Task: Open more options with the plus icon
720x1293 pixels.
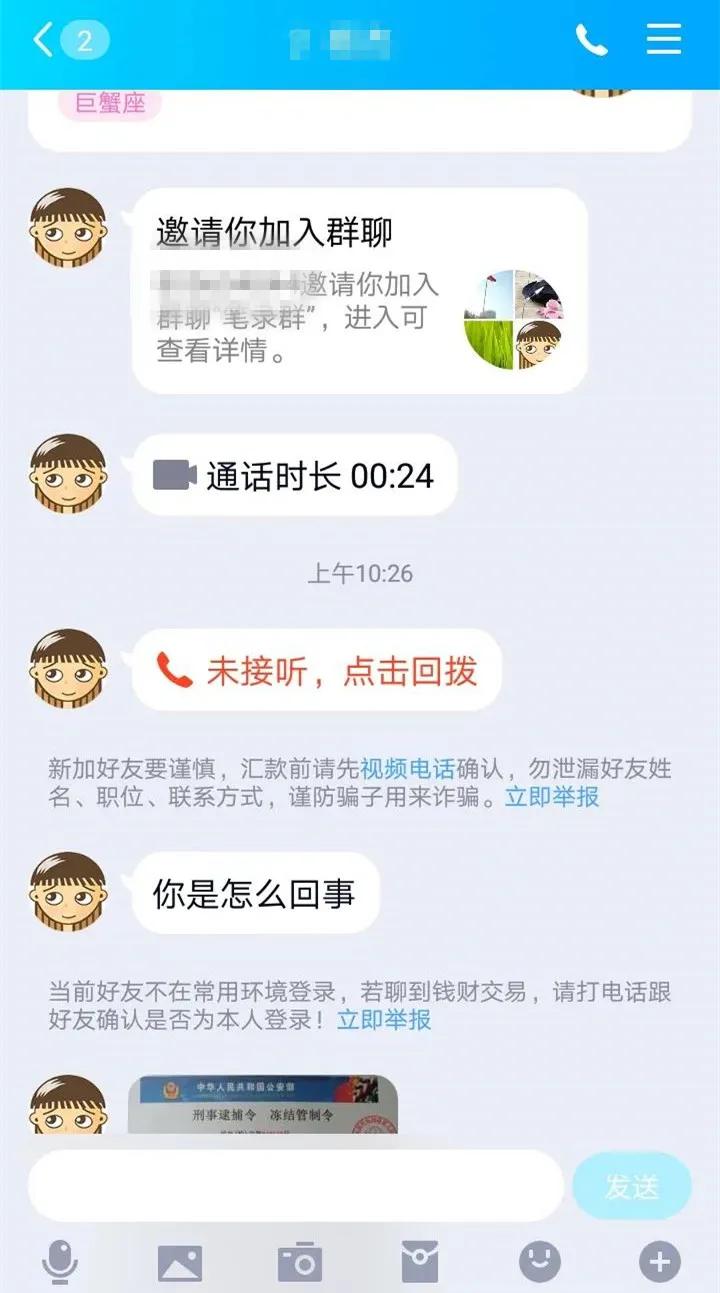Action: pos(659,1262)
